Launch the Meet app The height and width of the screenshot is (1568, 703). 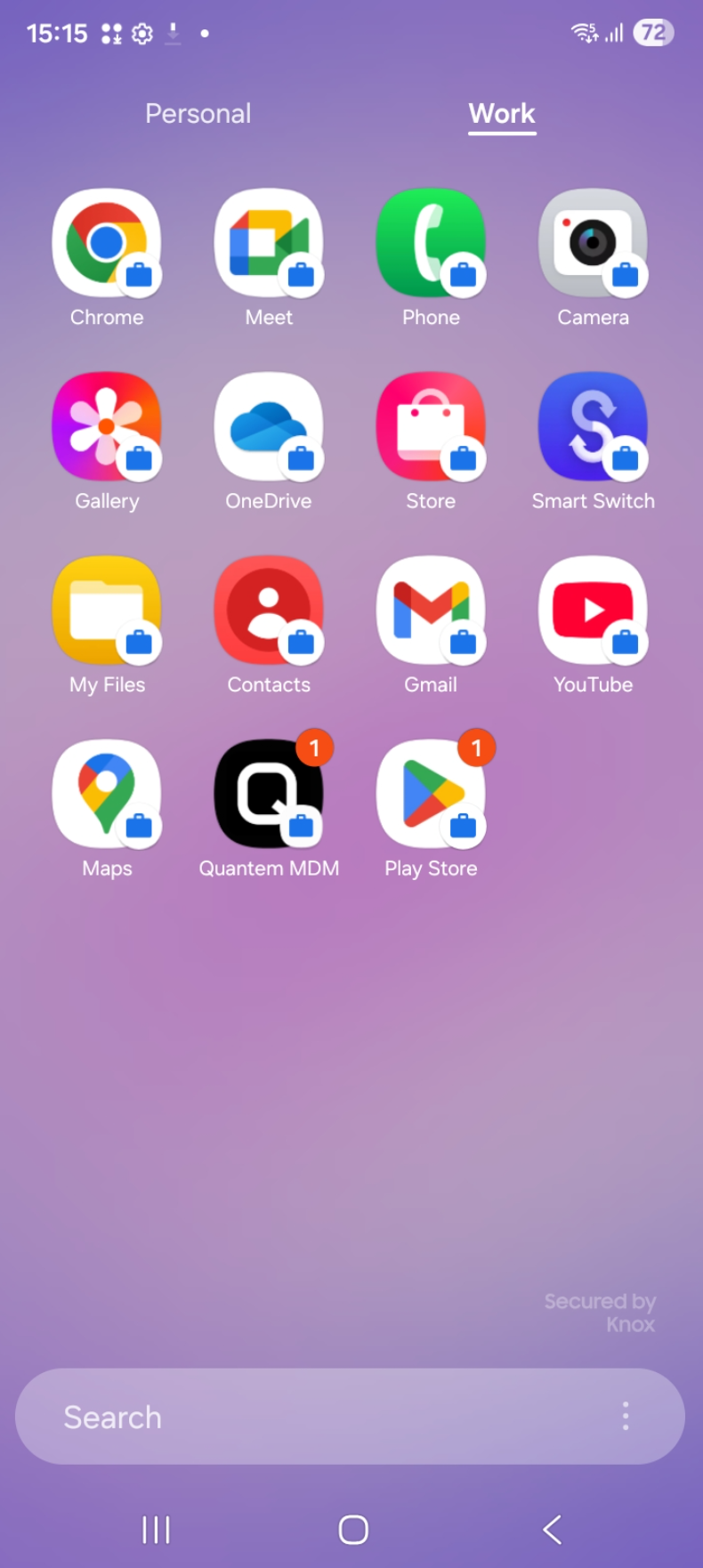click(x=269, y=243)
